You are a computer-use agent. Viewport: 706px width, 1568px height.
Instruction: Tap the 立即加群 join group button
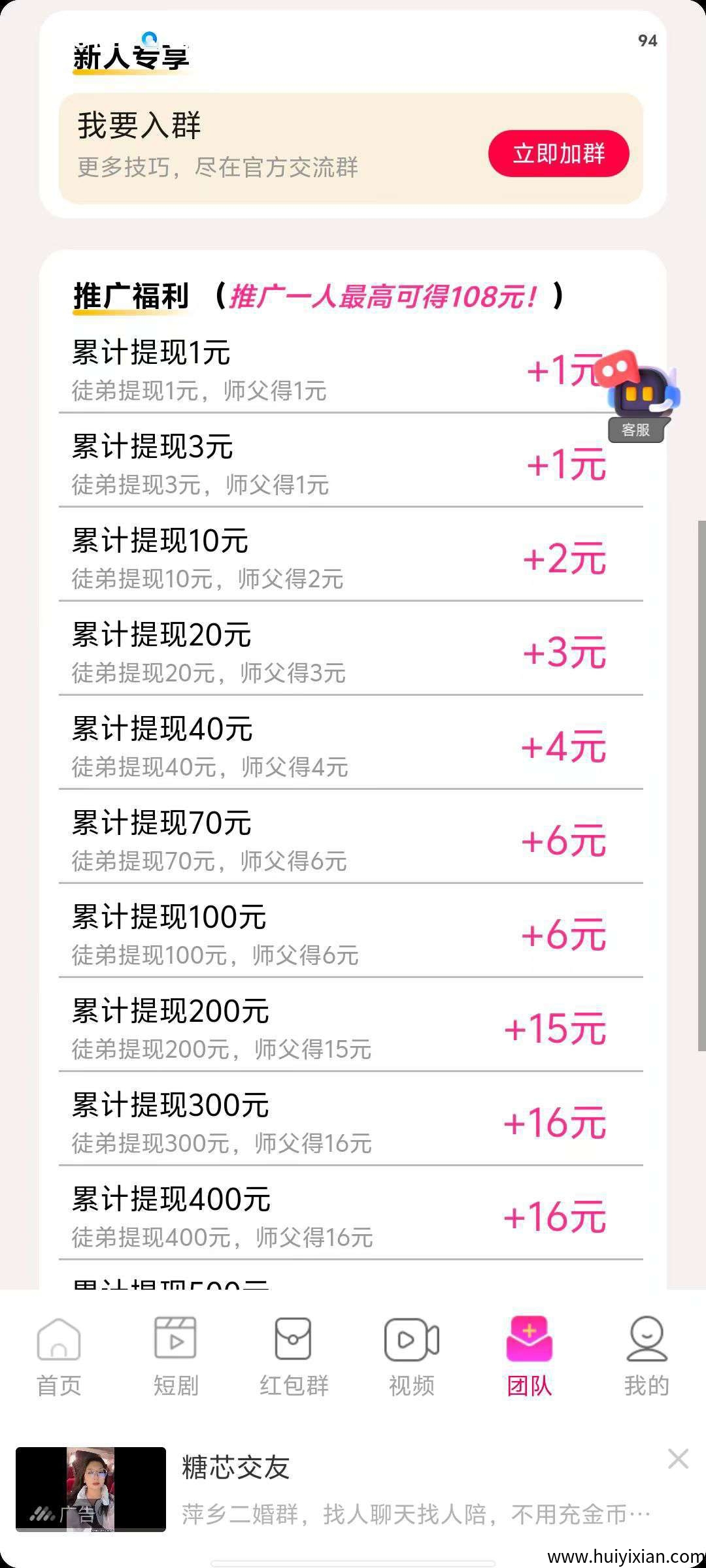tap(558, 154)
